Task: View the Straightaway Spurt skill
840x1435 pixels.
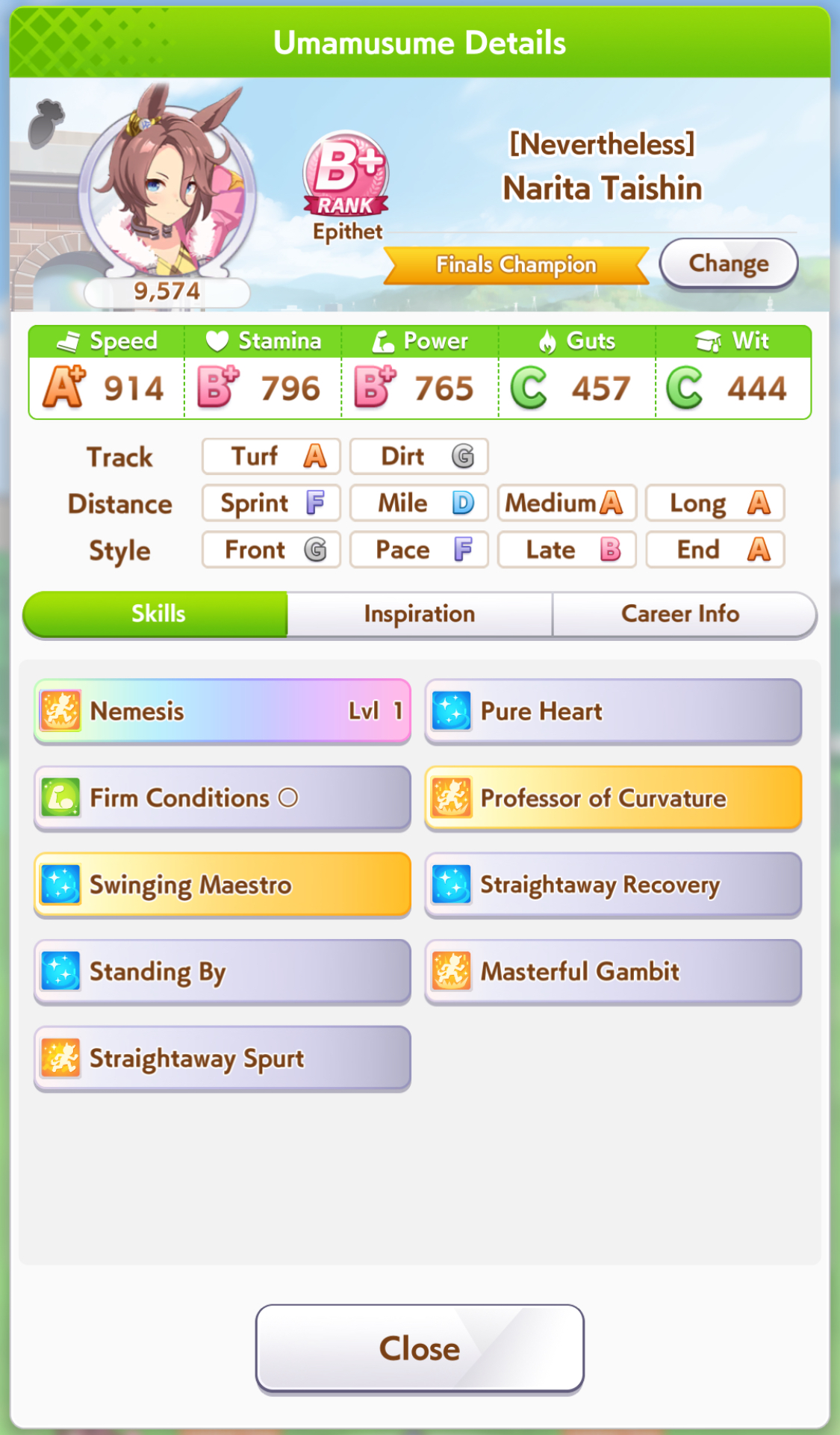Action: click(223, 1059)
